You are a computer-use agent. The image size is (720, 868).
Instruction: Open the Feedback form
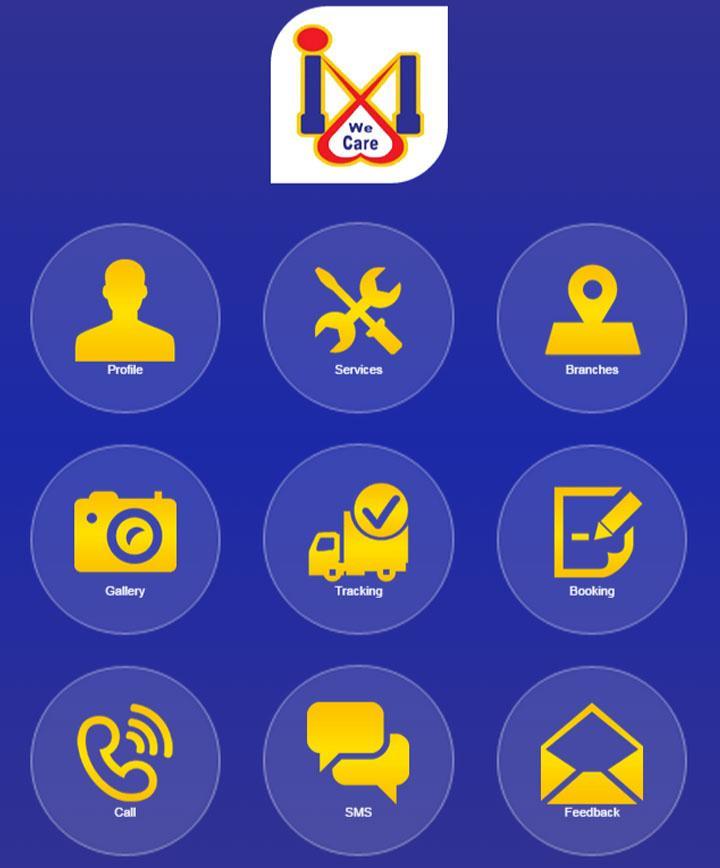592,760
